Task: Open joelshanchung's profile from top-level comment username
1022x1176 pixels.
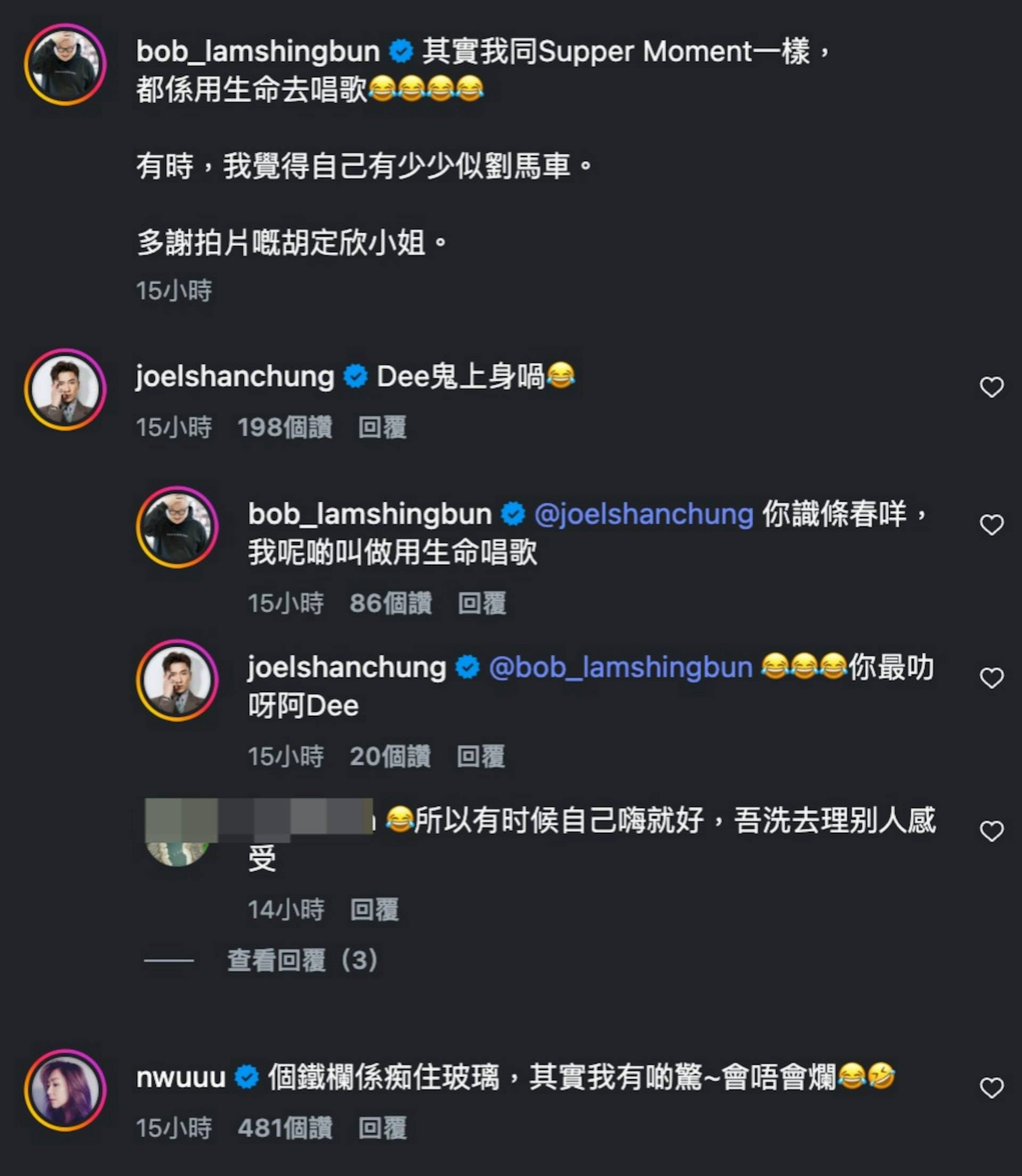Action: [234, 377]
